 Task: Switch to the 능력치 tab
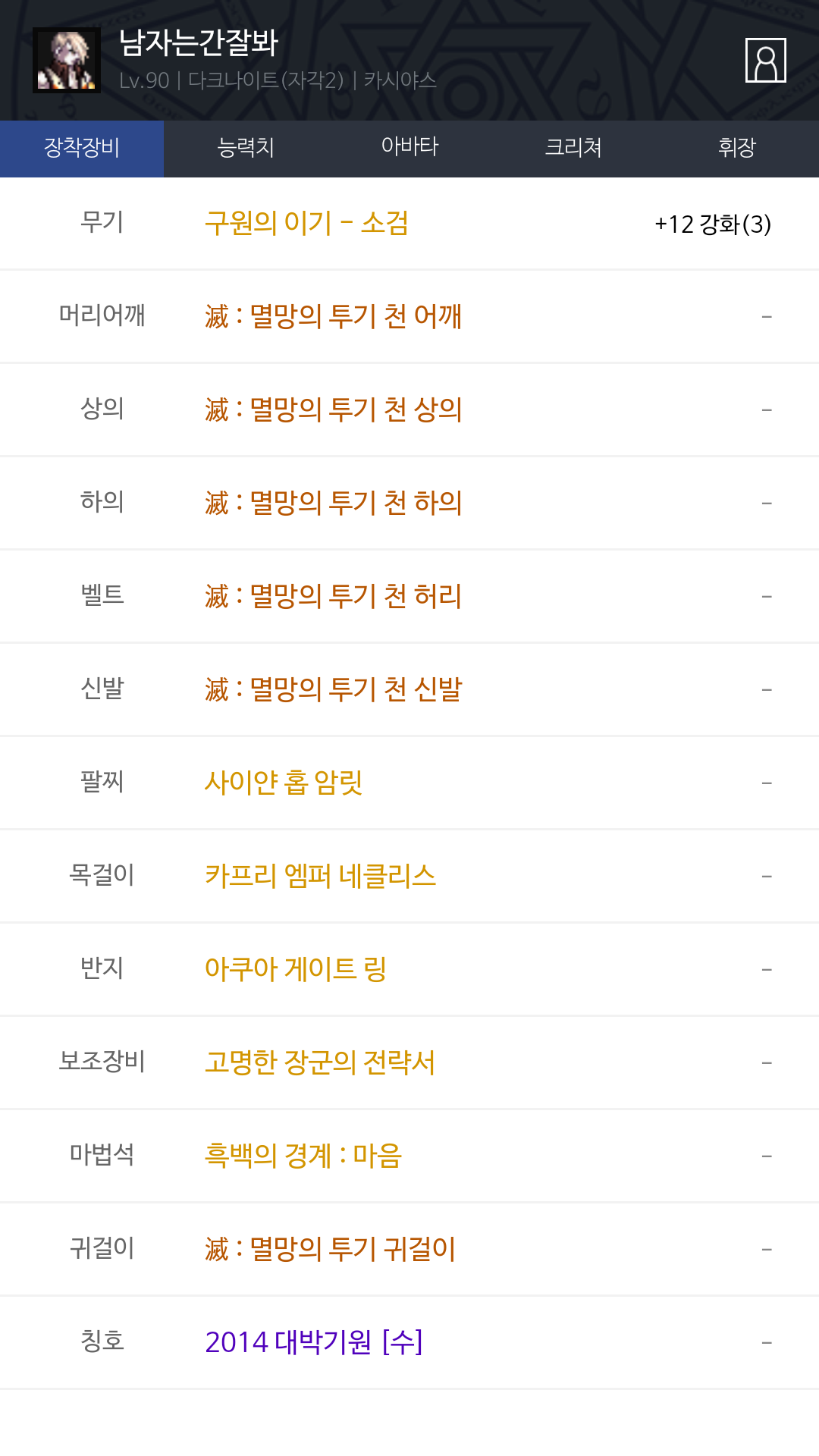pos(246,148)
